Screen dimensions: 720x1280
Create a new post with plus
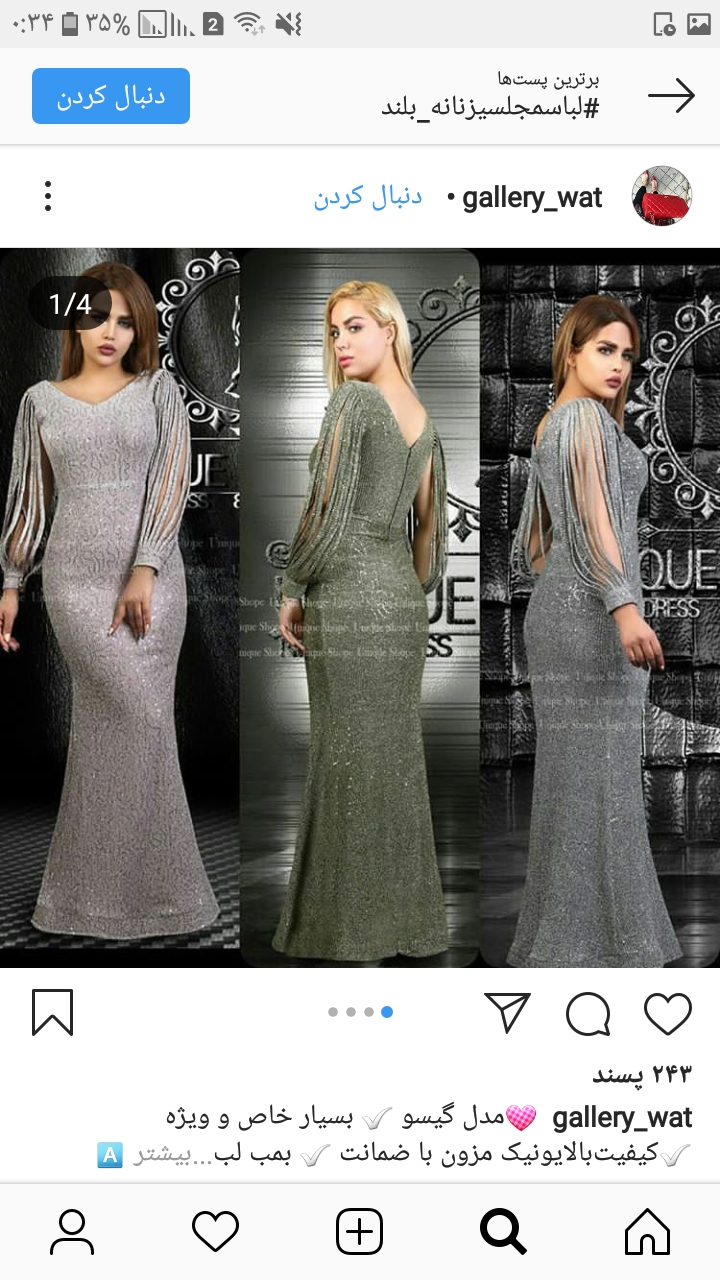tap(359, 1231)
